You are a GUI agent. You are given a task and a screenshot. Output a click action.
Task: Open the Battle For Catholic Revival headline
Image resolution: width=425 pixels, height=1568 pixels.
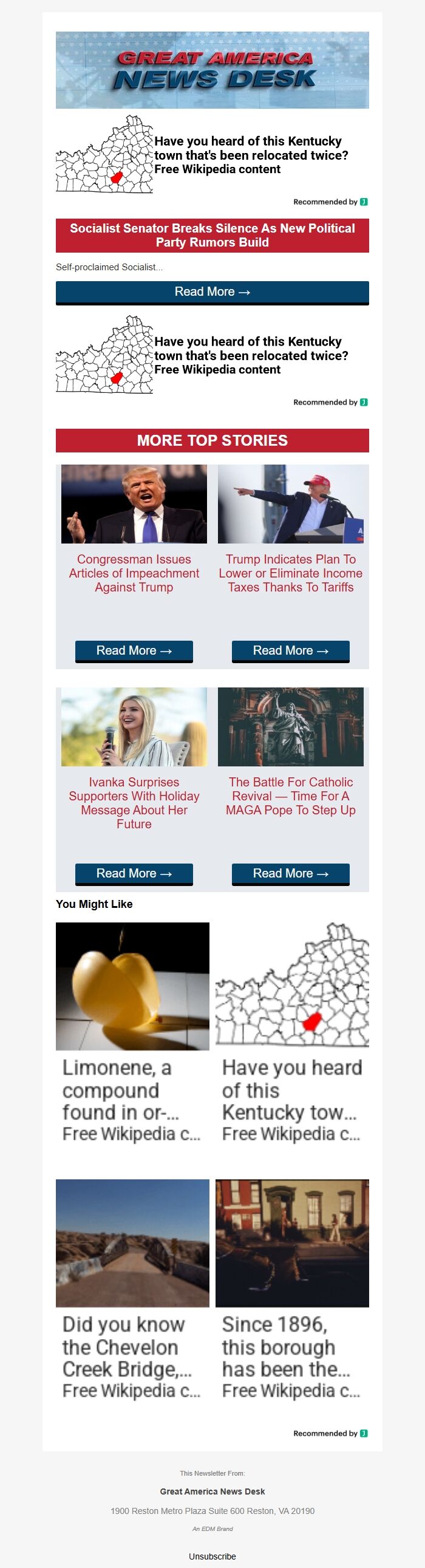[290, 796]
